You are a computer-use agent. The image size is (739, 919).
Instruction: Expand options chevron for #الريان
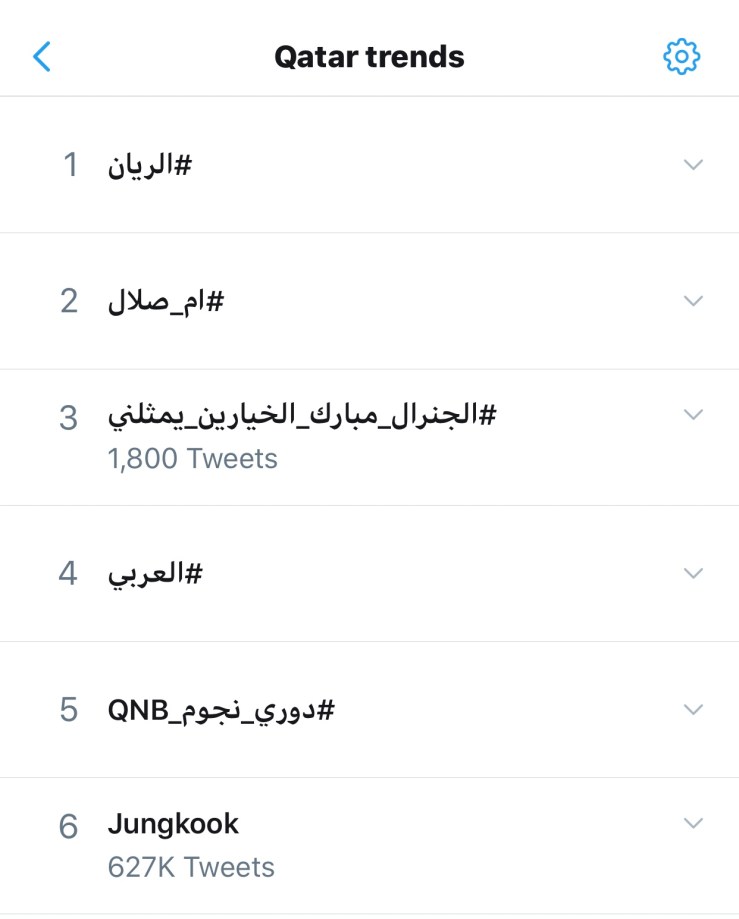[693, 165]
